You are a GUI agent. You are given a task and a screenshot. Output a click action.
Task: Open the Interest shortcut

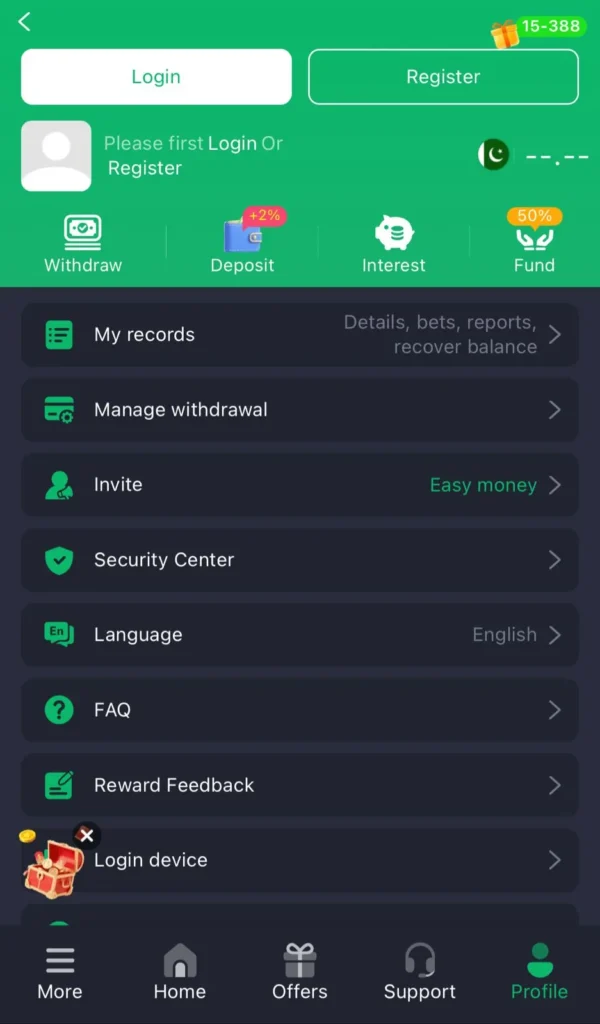[x=394, y=245]
